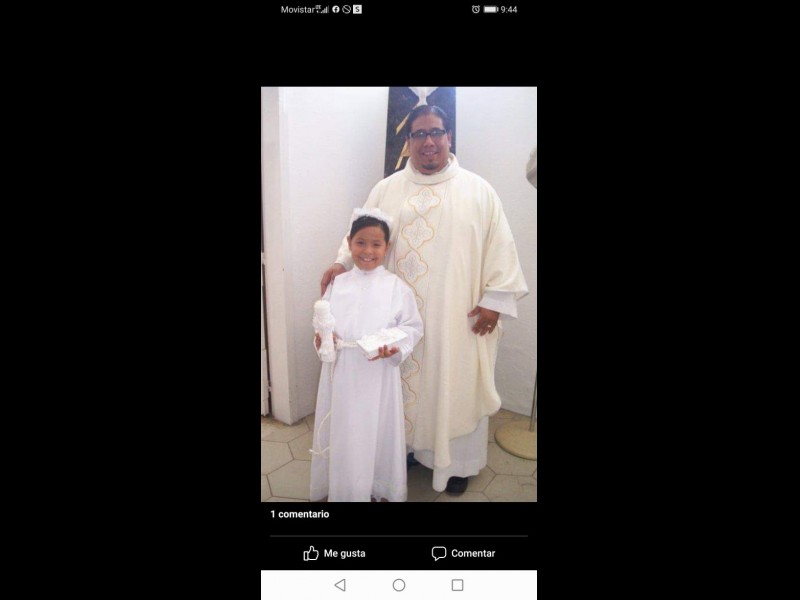
Task: Go back with the navigation bar's back arrow
Action: tap(340, 585)
